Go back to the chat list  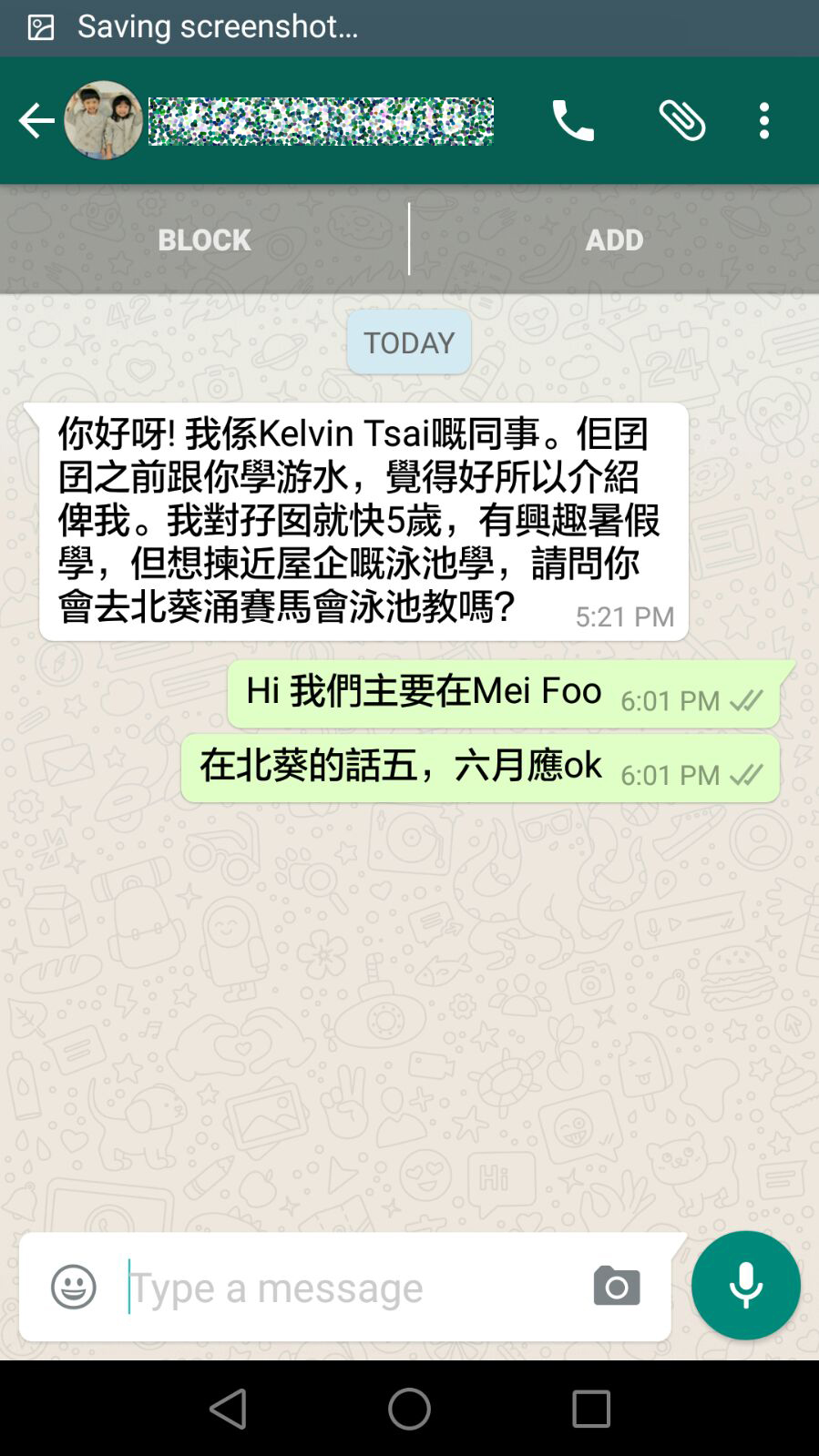point(36,120)
